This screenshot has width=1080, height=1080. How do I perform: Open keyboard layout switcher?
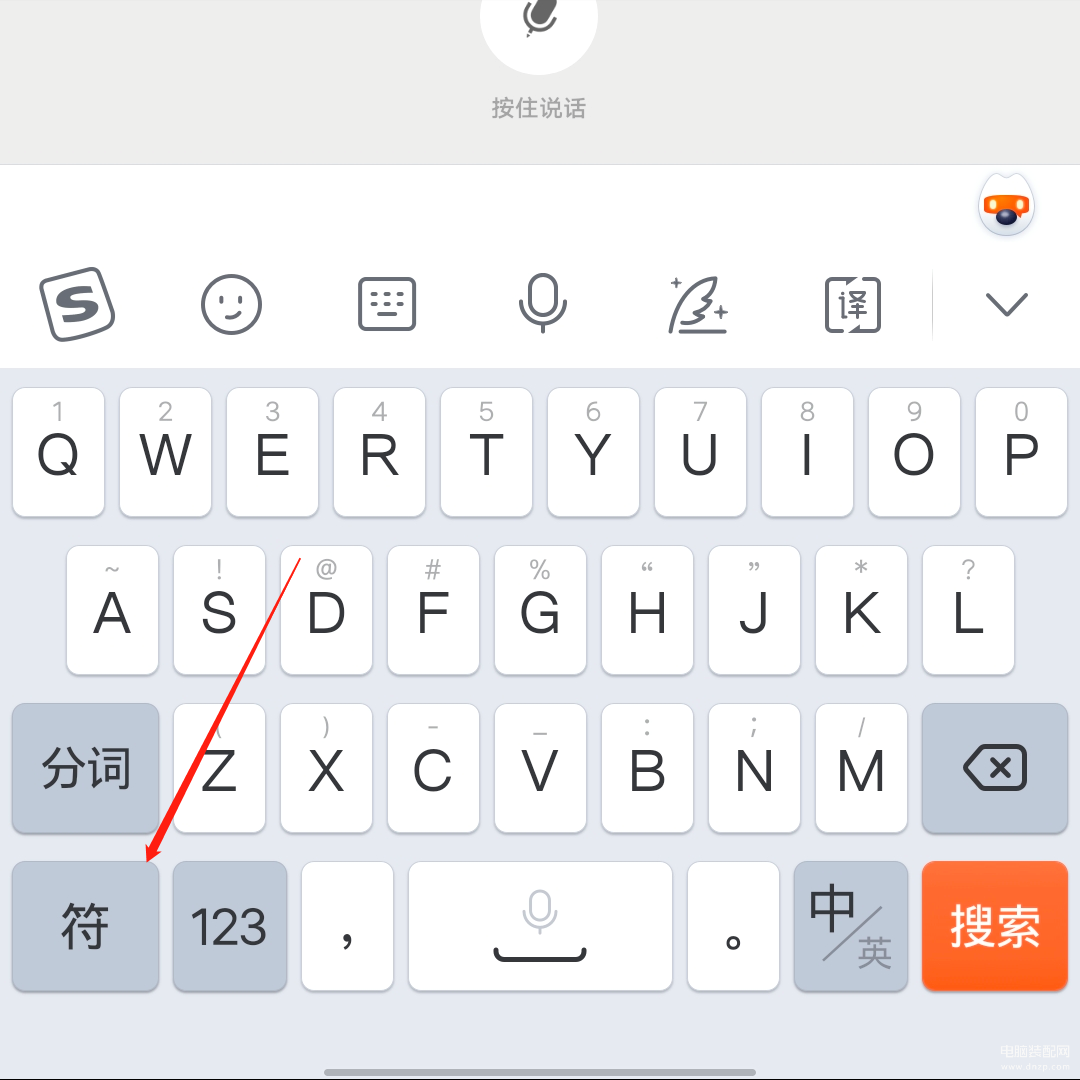click(387, 304)
